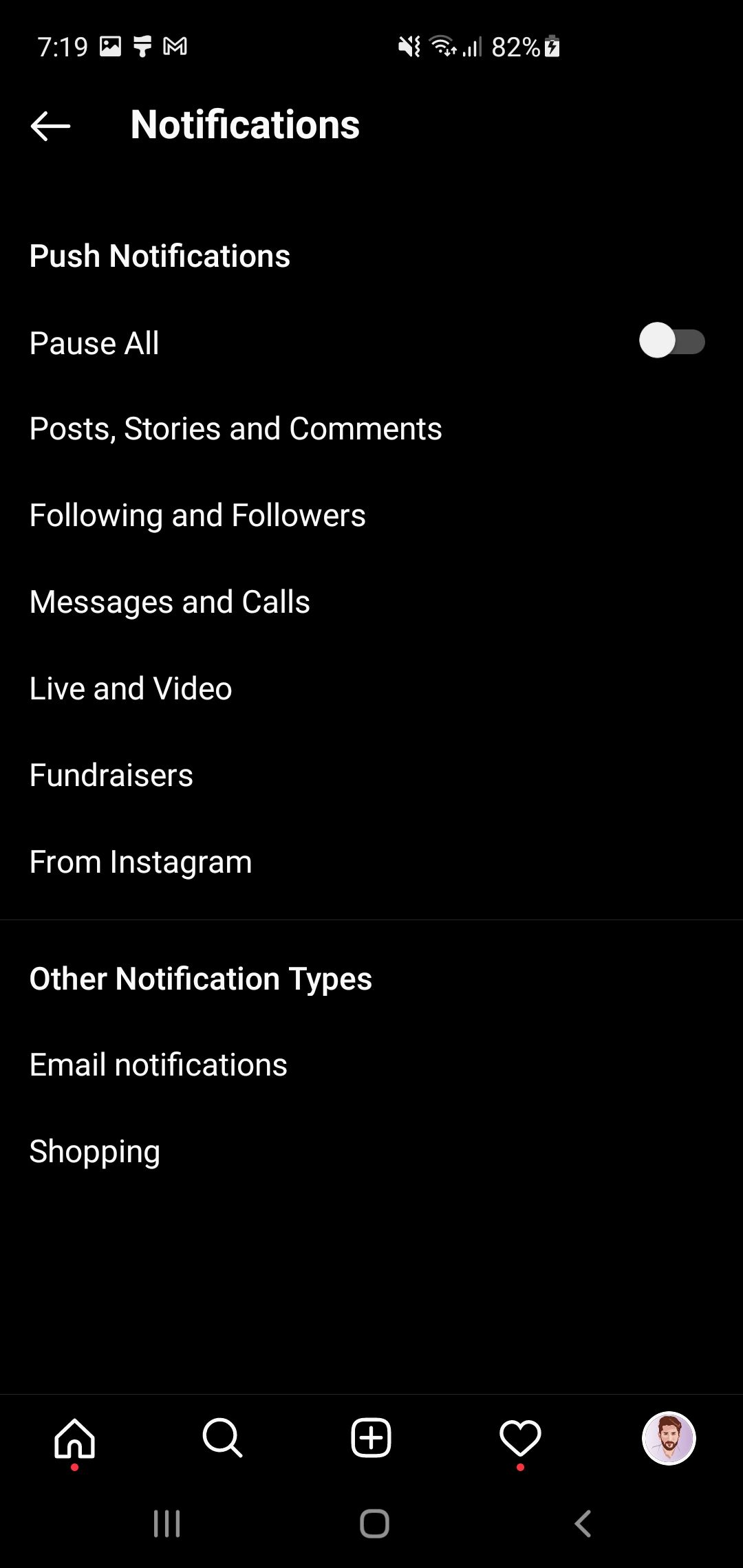Create a new post

[371, 1438]
